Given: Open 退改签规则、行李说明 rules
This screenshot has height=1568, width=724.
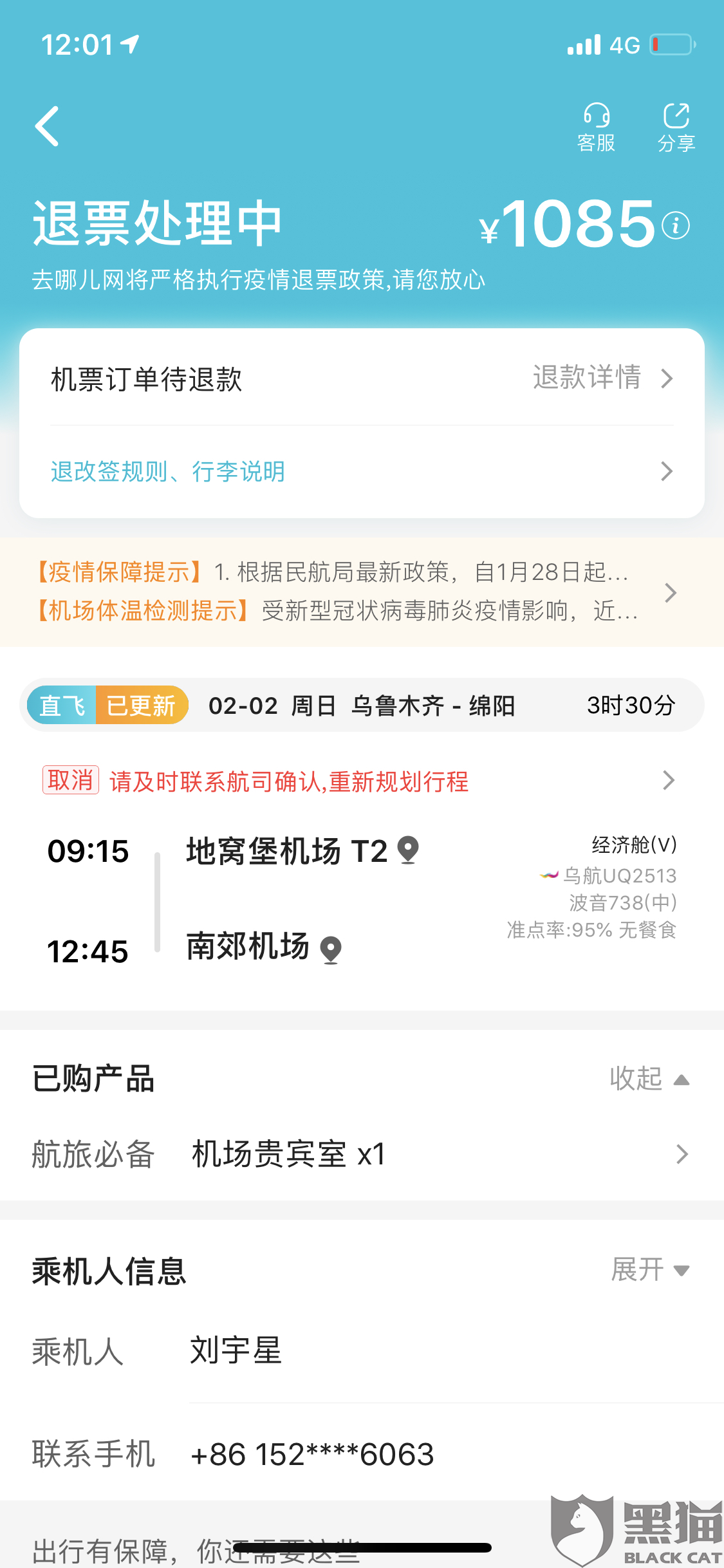Looking at the screenshot, I should click(x=360, y=471).
